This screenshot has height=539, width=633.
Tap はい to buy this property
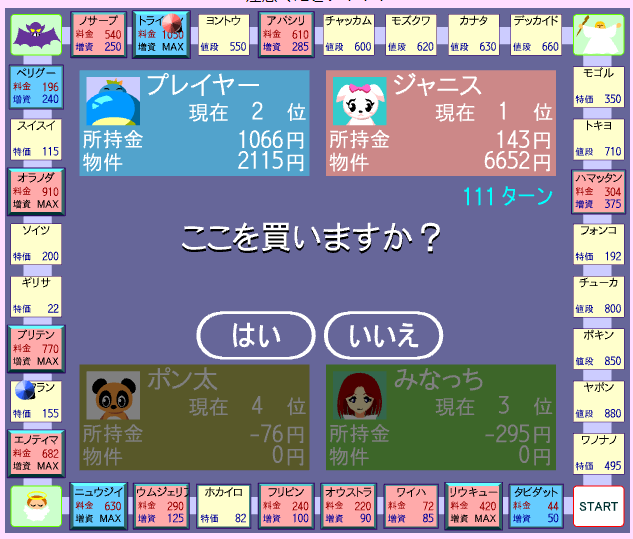[x=256, y=335]
